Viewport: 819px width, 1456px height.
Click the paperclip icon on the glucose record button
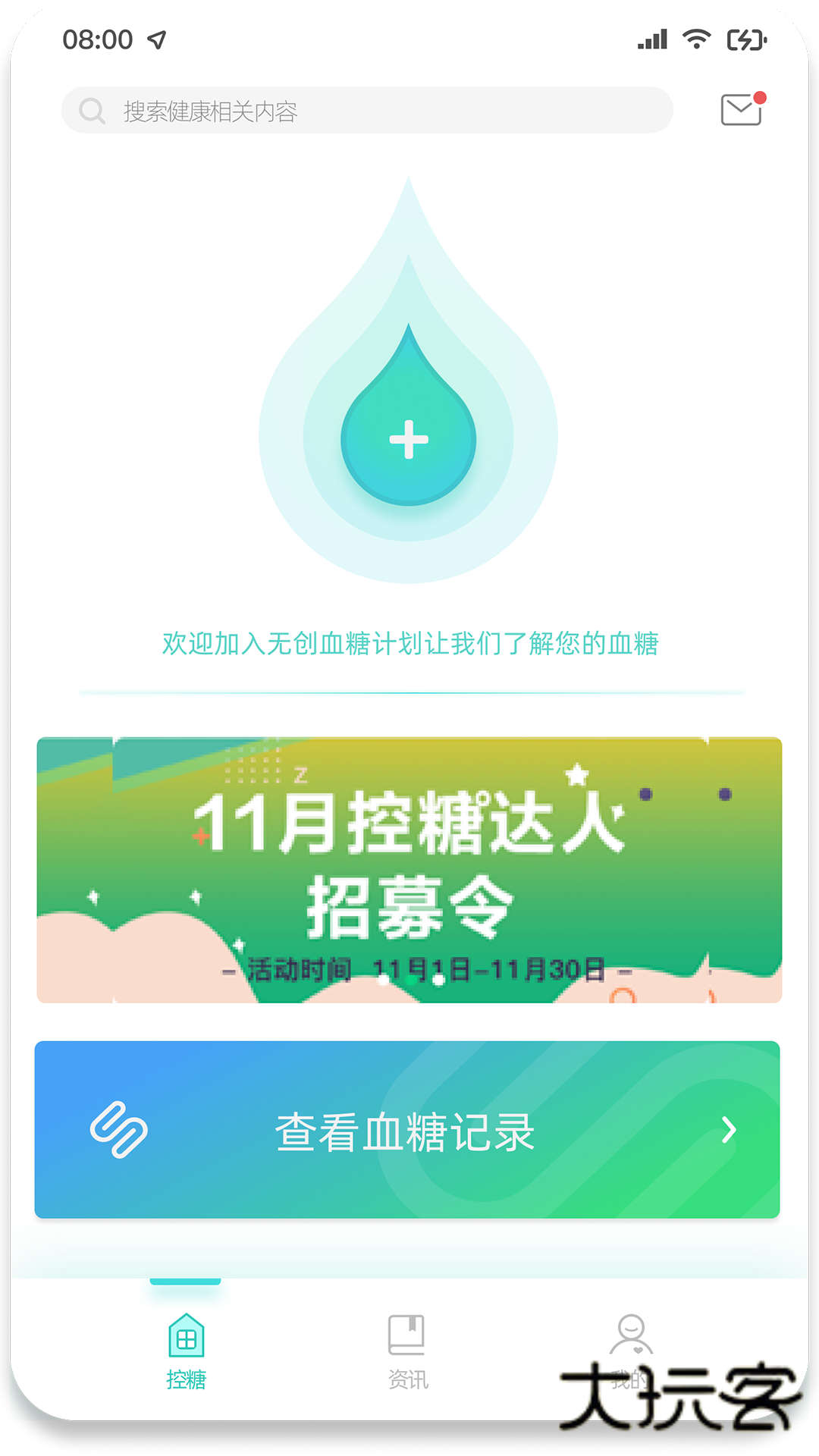(121, 1131)
